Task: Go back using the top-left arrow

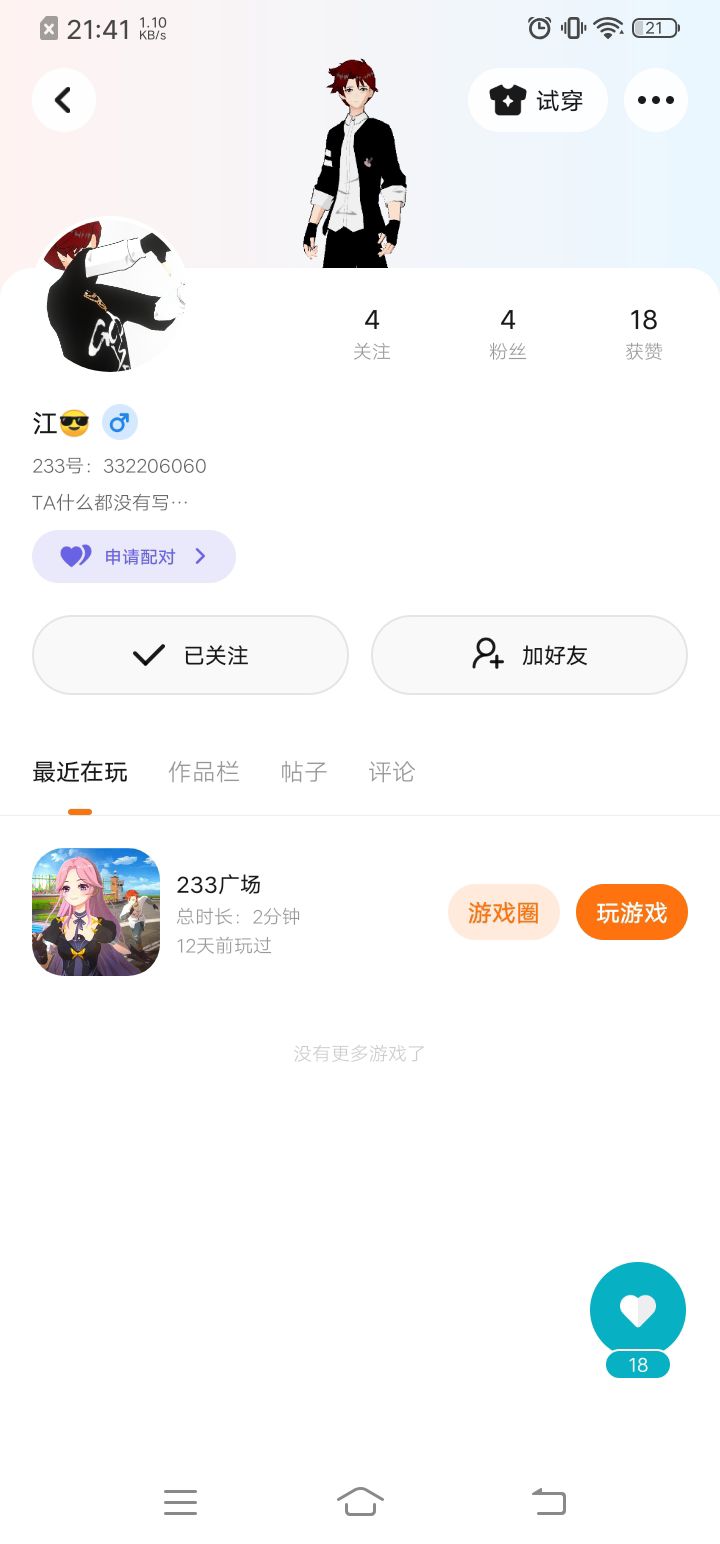Action: tap(64, 100)
